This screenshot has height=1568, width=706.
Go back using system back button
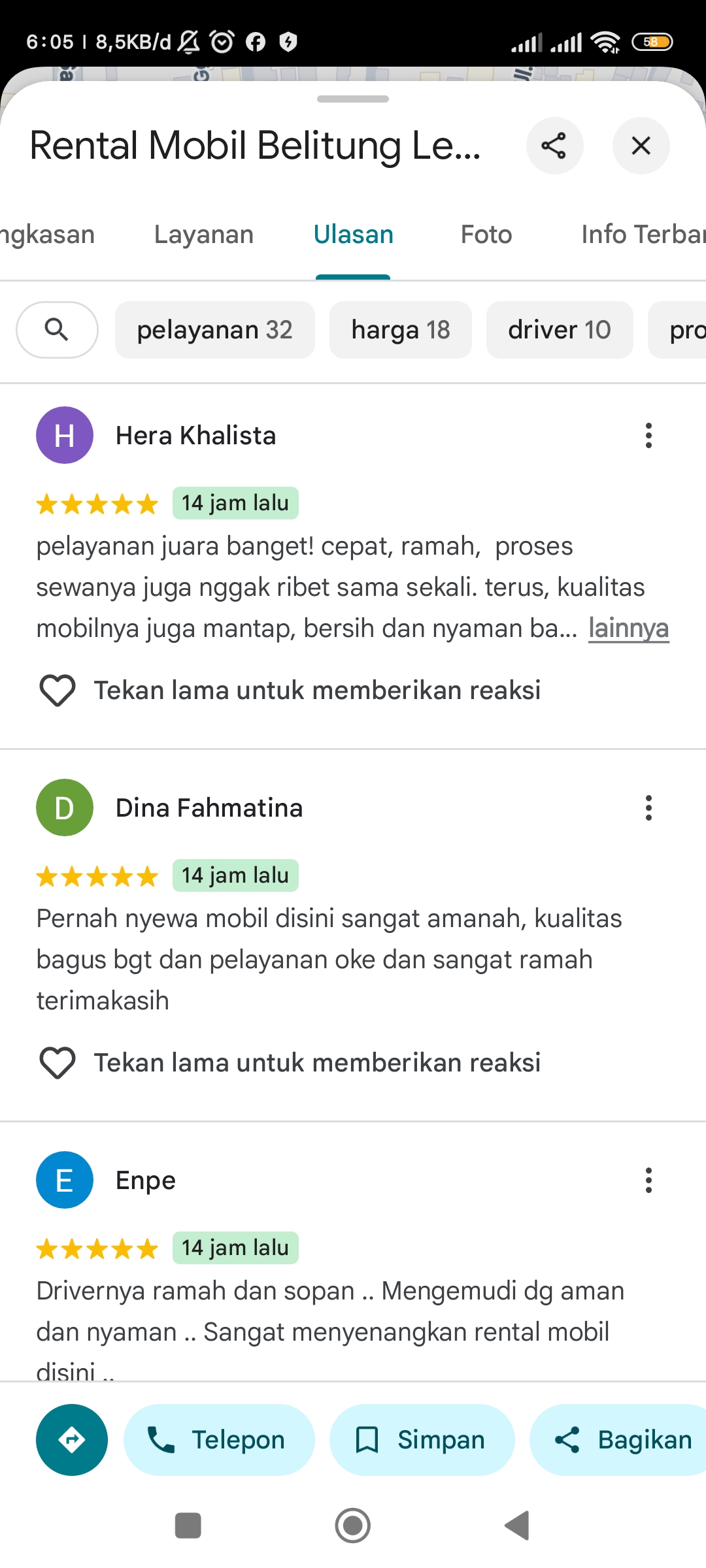tap(517, 1526)
